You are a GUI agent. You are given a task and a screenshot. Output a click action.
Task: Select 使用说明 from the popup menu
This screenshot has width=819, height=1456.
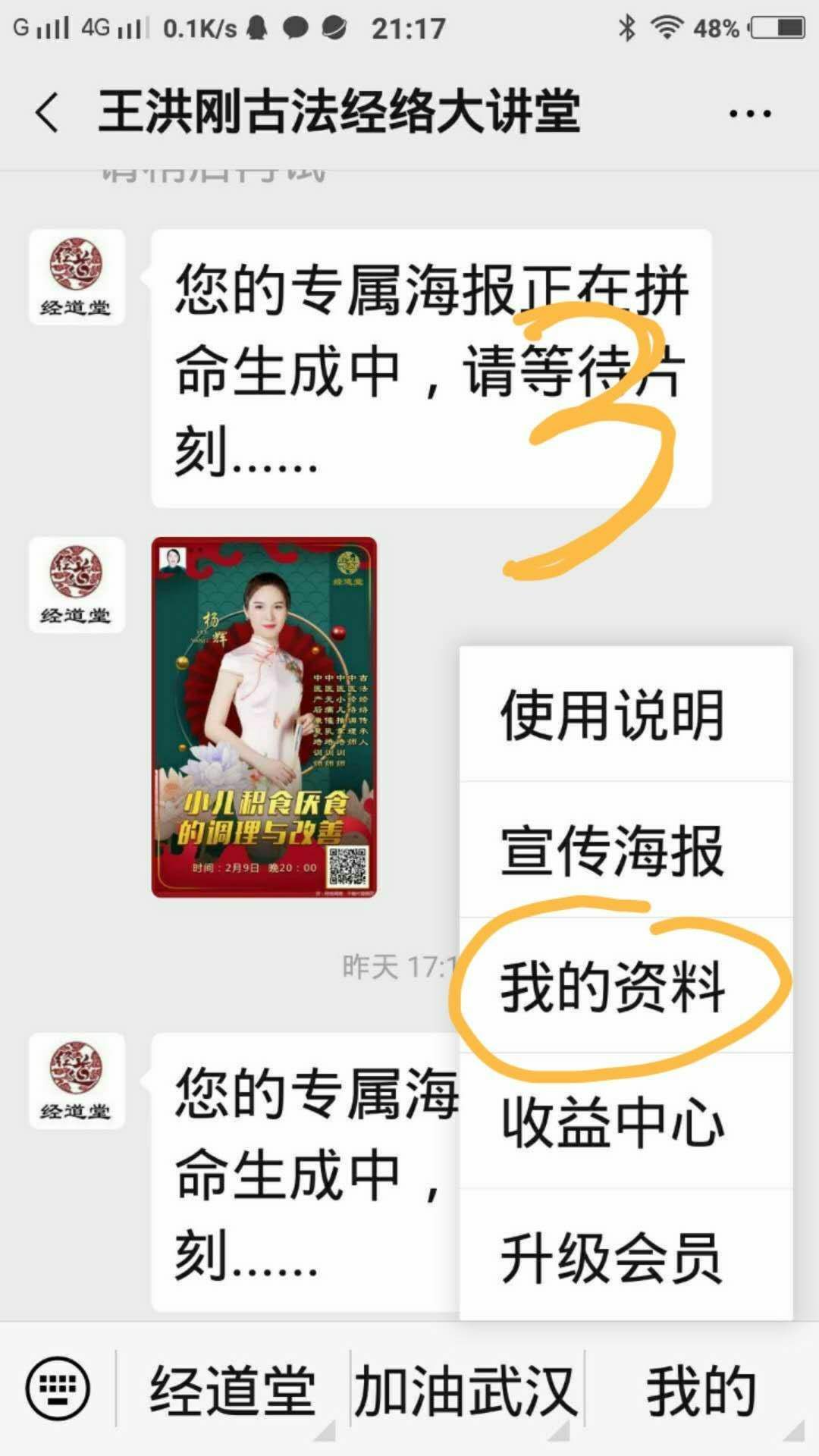613,715
